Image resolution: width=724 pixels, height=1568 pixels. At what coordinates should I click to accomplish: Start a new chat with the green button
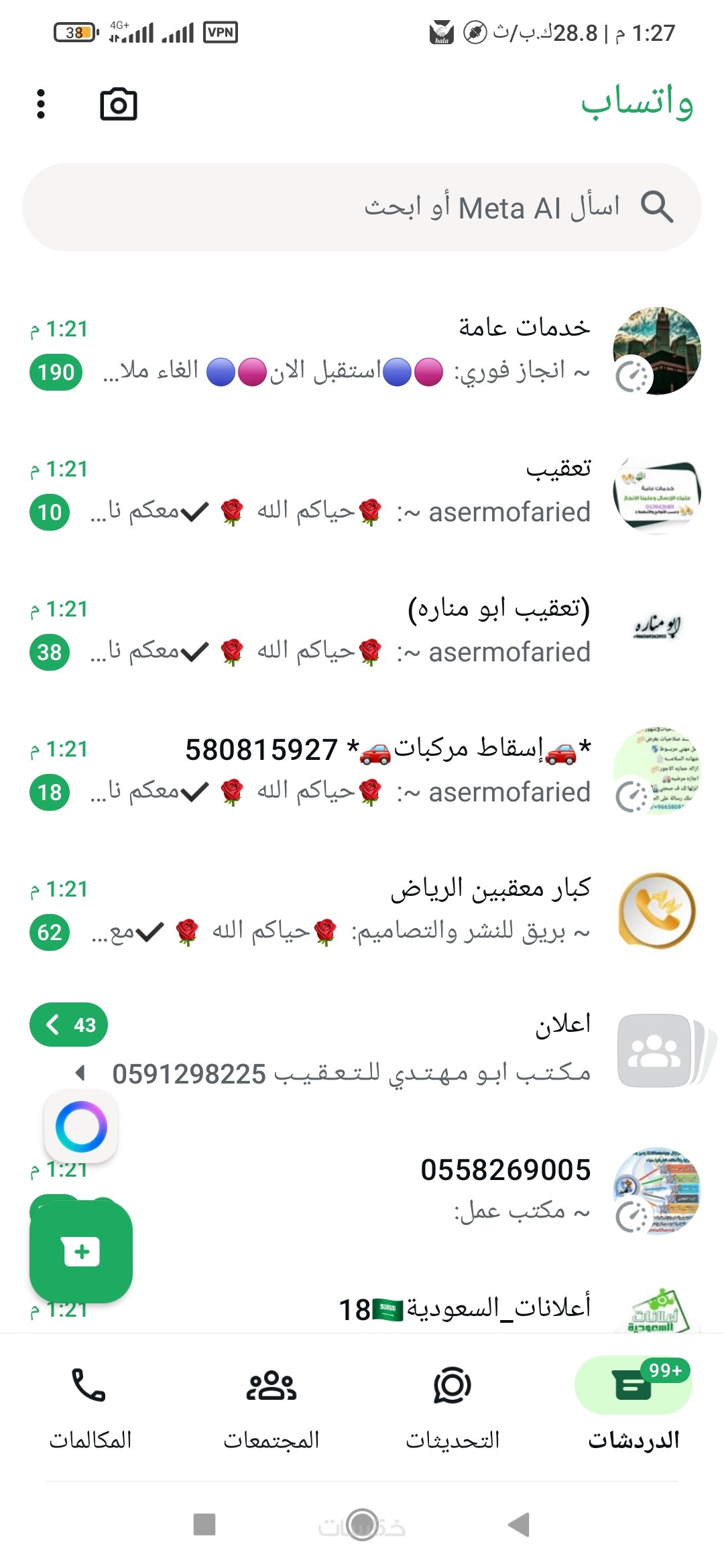pyautogui.click(x=81, y=1252)
